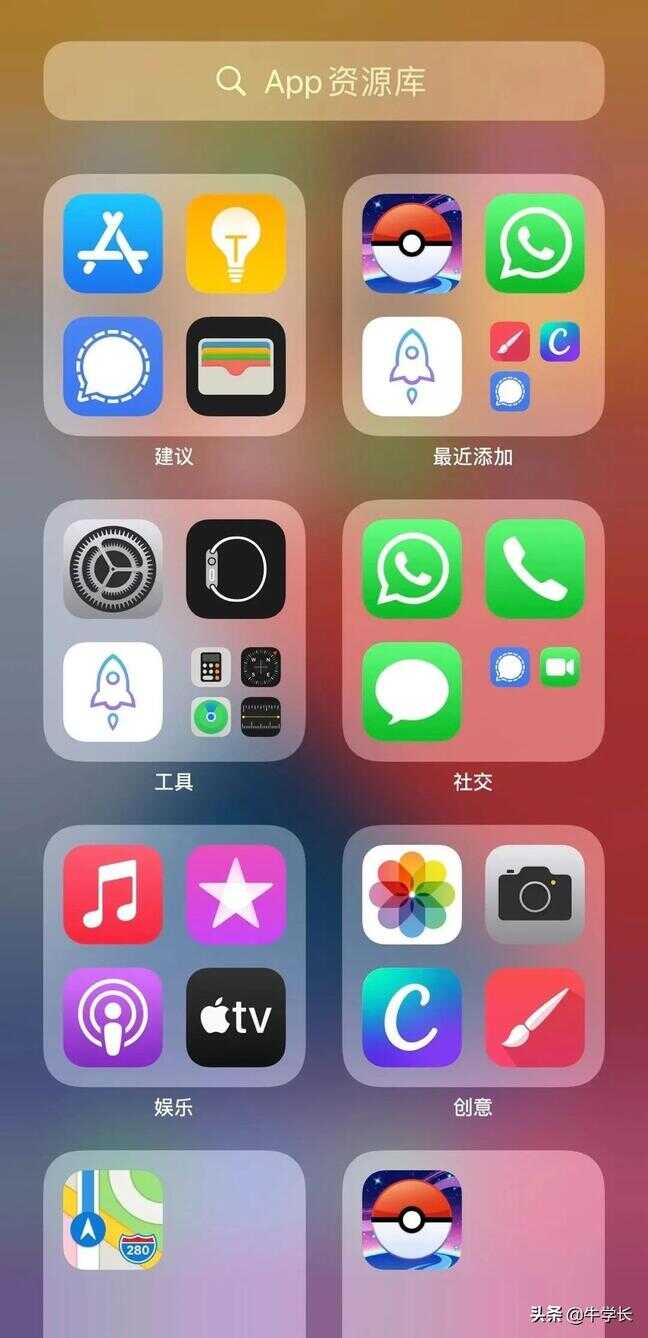Open the Phone app in 社交
This screenshot has width=648, height=1338.
(x=535, y=569)
